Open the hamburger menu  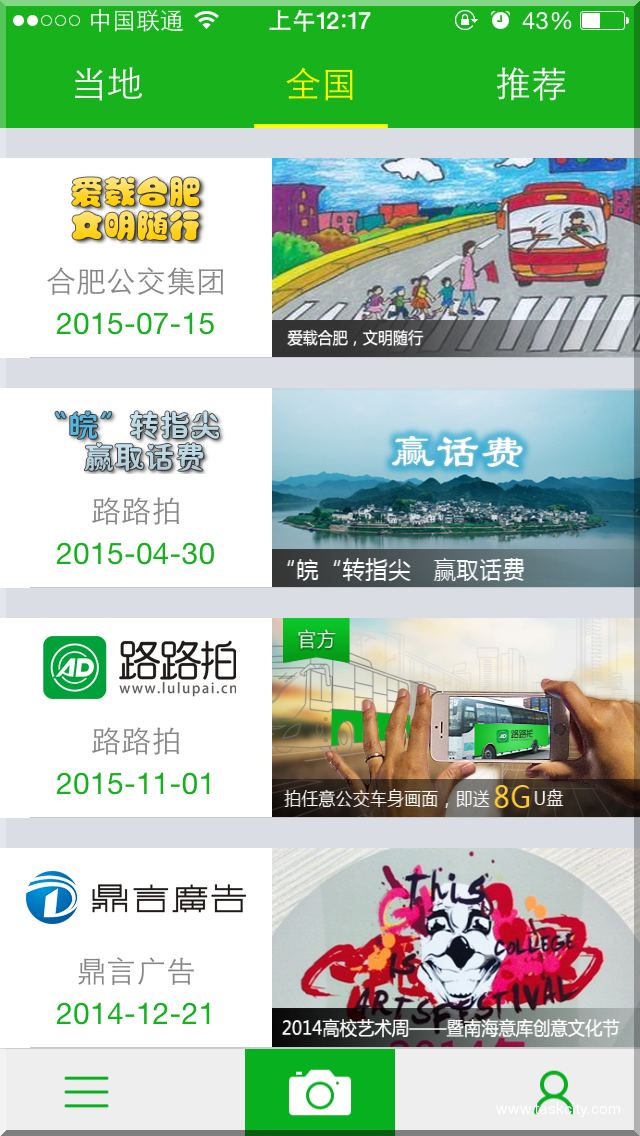pyautogui.click(x=87, y=1091)
